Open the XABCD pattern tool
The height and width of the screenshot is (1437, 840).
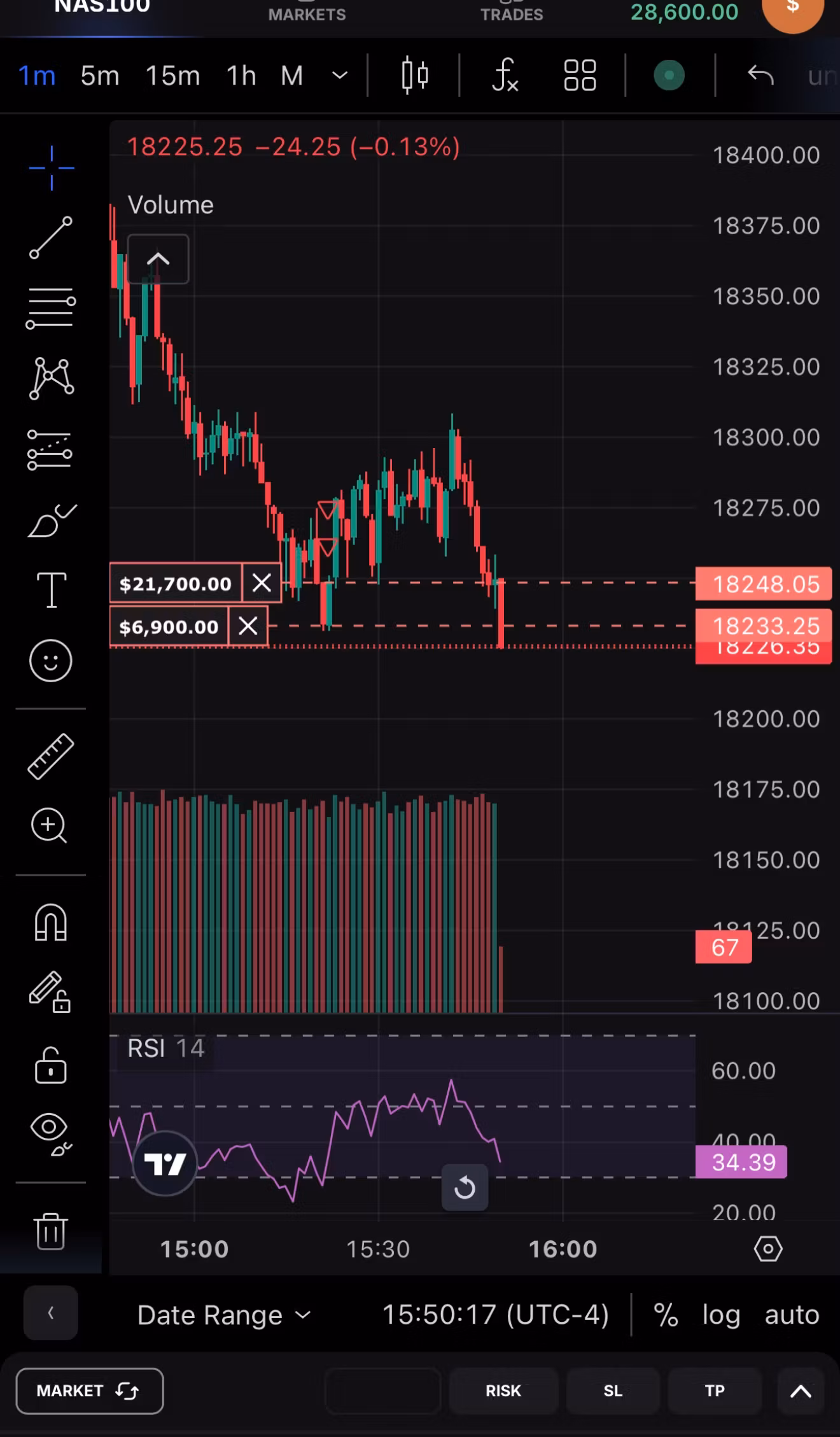tap(51, 378)
